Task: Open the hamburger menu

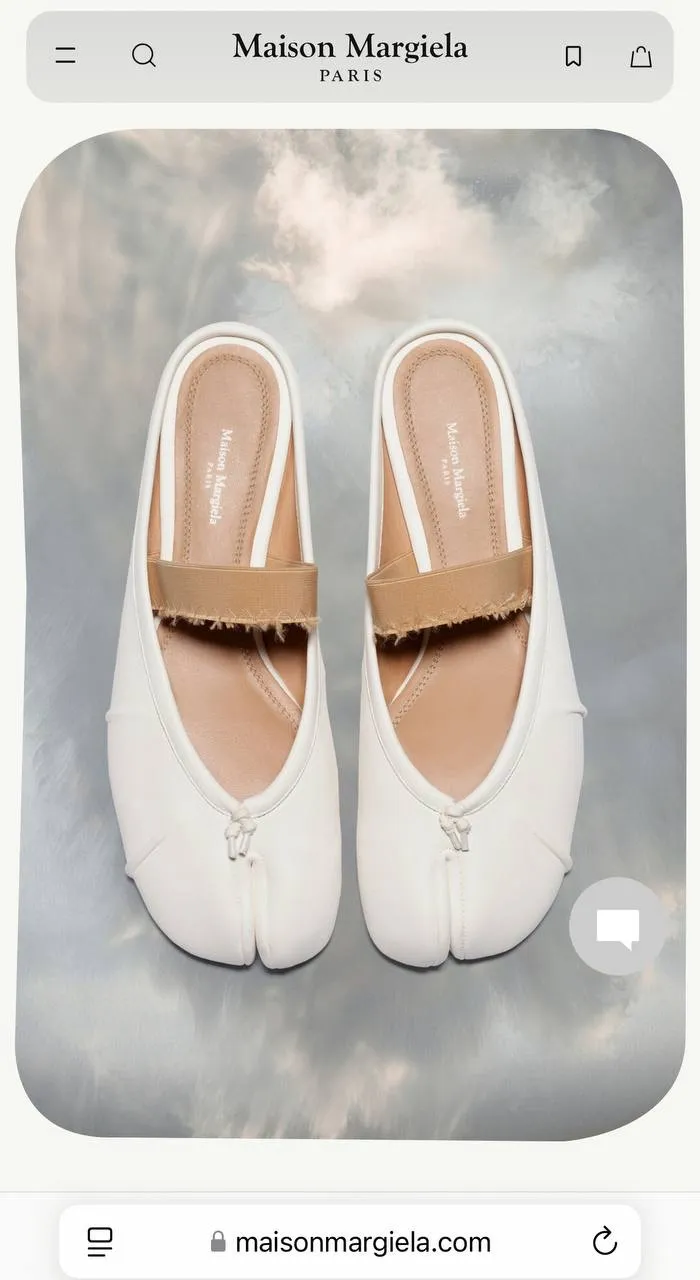Action: tap(66, 56)
